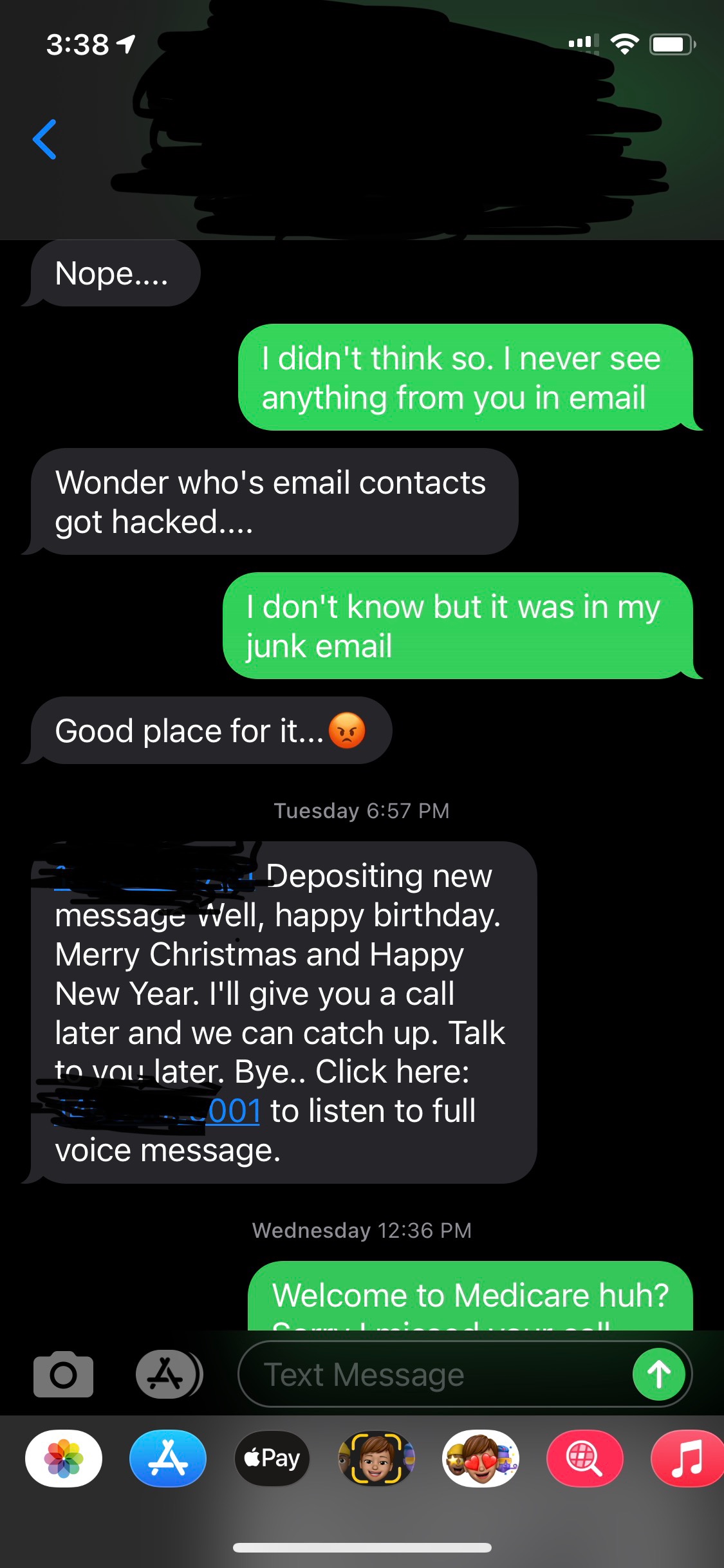Open the Music app in the drawer
Screen dimensions: 724x1568
coord(687,1458)
